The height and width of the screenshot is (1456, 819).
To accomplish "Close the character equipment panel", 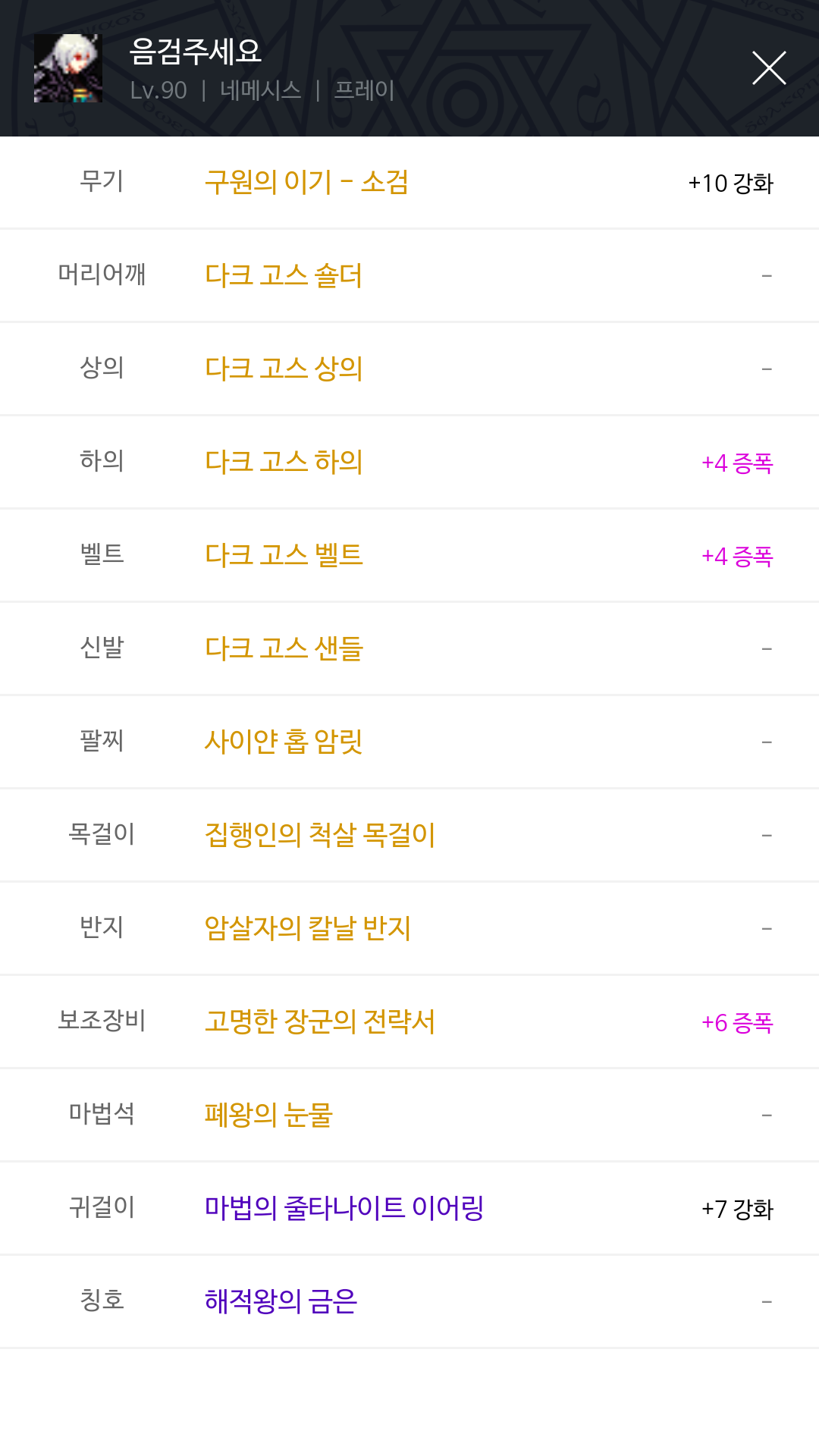I will (x=768, y=68).
